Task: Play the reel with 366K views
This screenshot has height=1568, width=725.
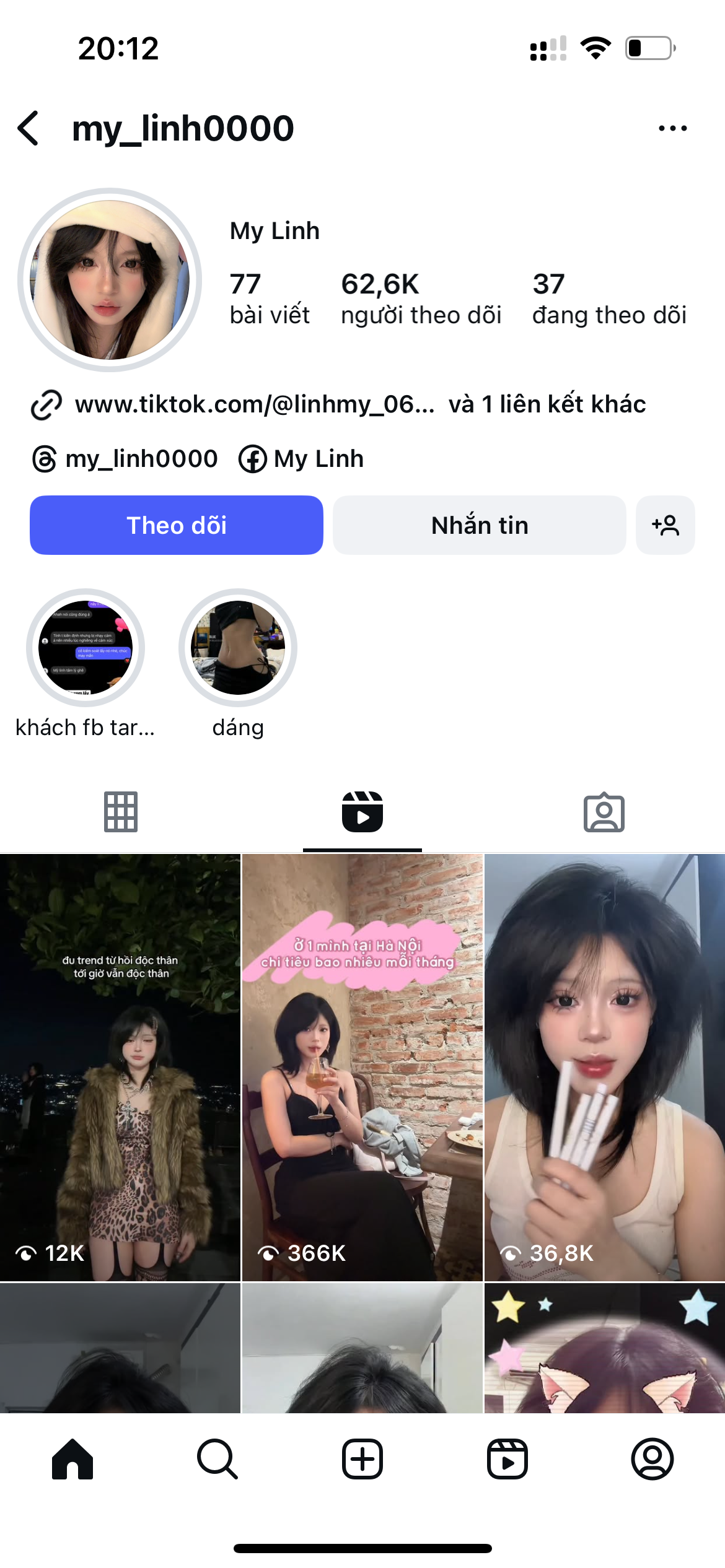Action: [362, 1066]
